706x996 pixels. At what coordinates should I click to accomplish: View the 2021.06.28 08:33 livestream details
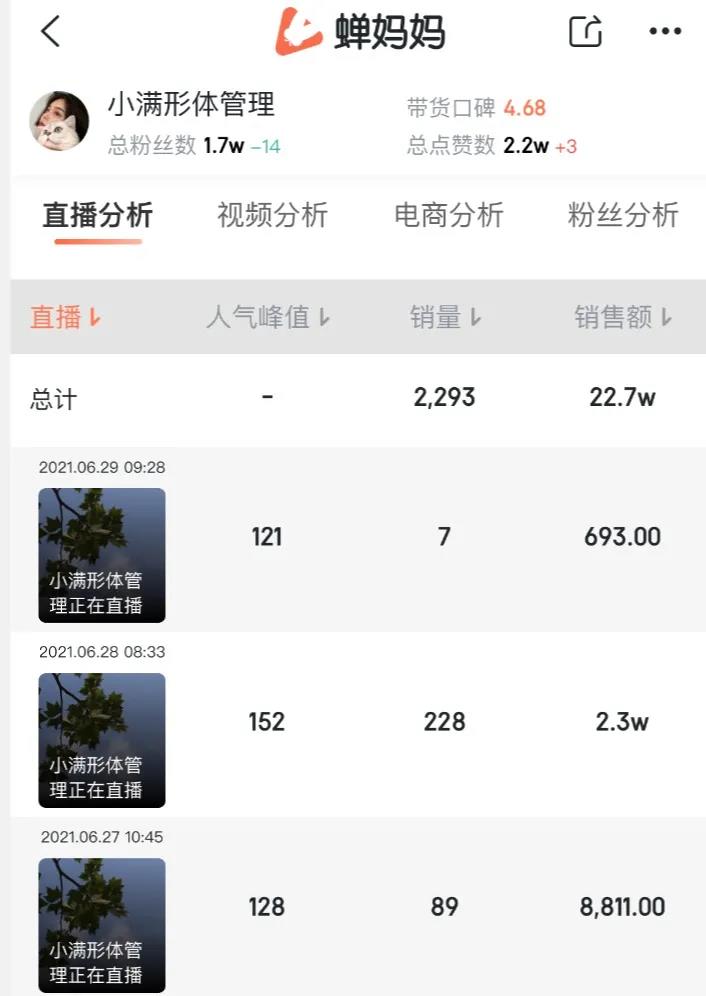point(102,740)
